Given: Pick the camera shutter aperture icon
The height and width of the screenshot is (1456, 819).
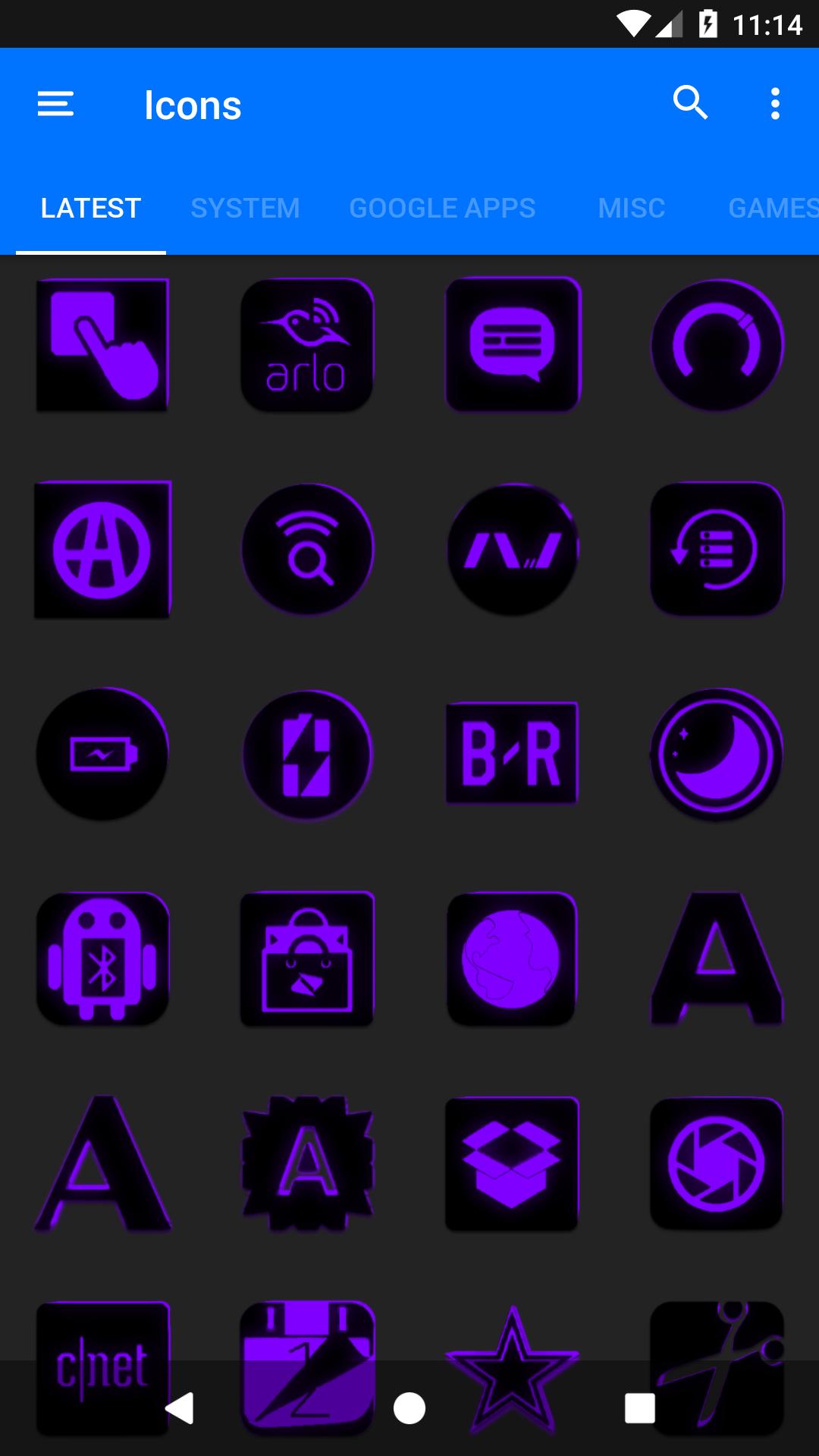Looking at the screenshot, I should coord(717,1163).
